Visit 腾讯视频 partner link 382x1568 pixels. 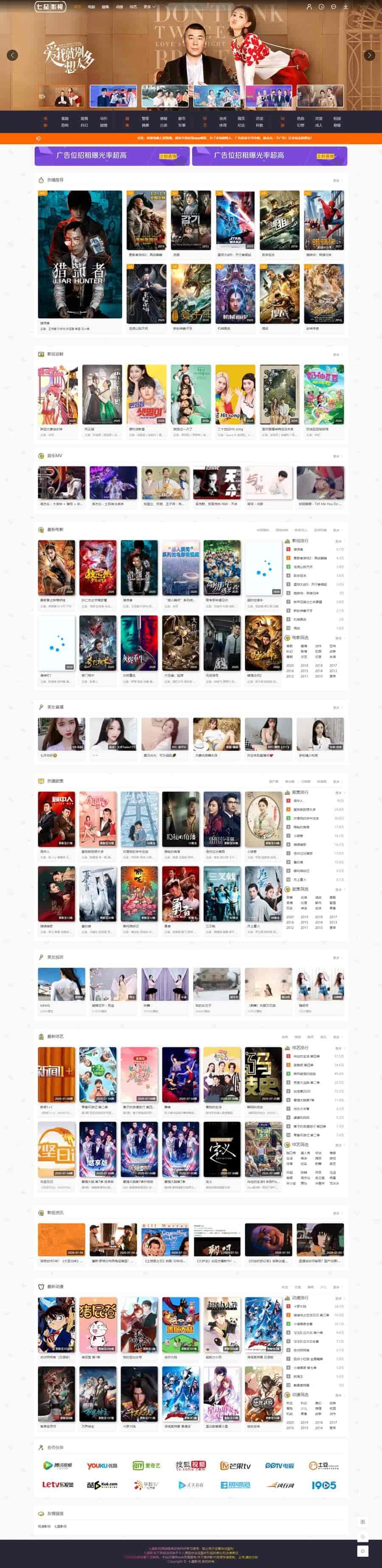pos(58,1466)
